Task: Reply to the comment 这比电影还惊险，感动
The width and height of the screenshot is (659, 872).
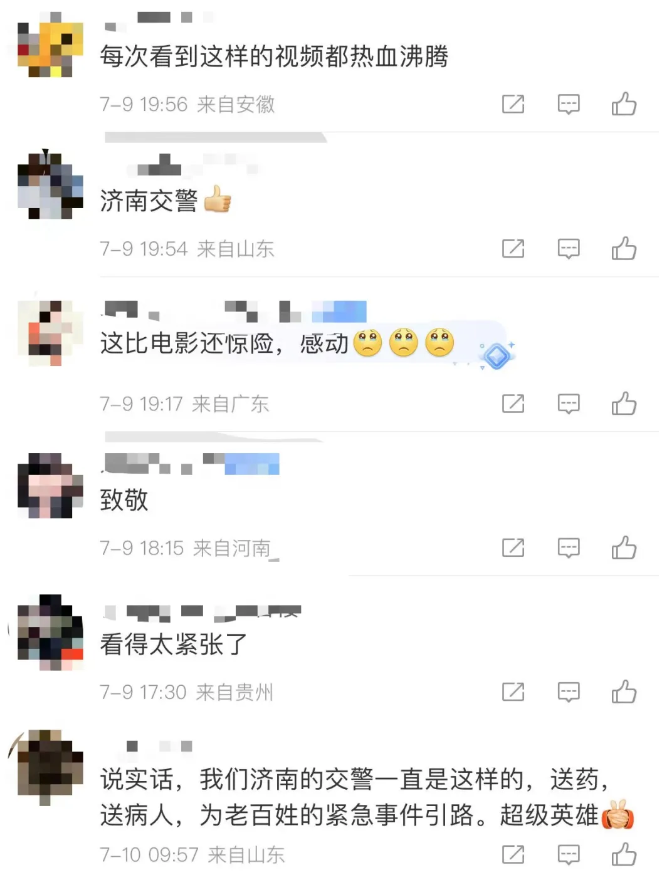Action: [568, 404]
